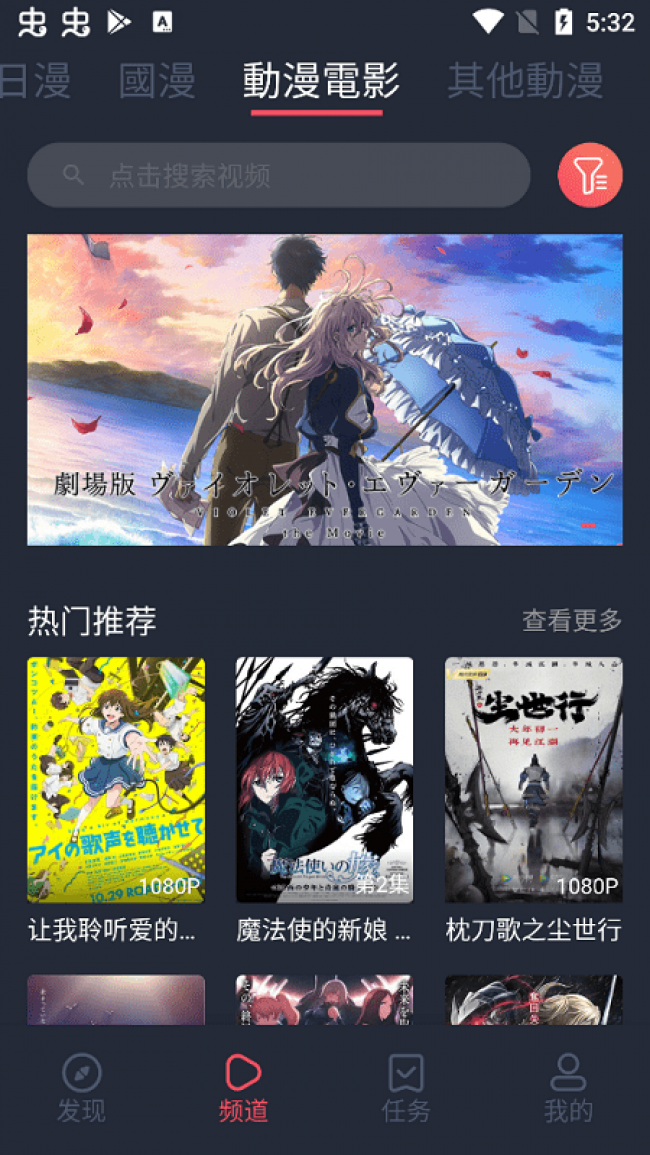Screen dimensions: 650x1155
Task: Switch to the 日漫 tab
Action: [x=35, y=81]
